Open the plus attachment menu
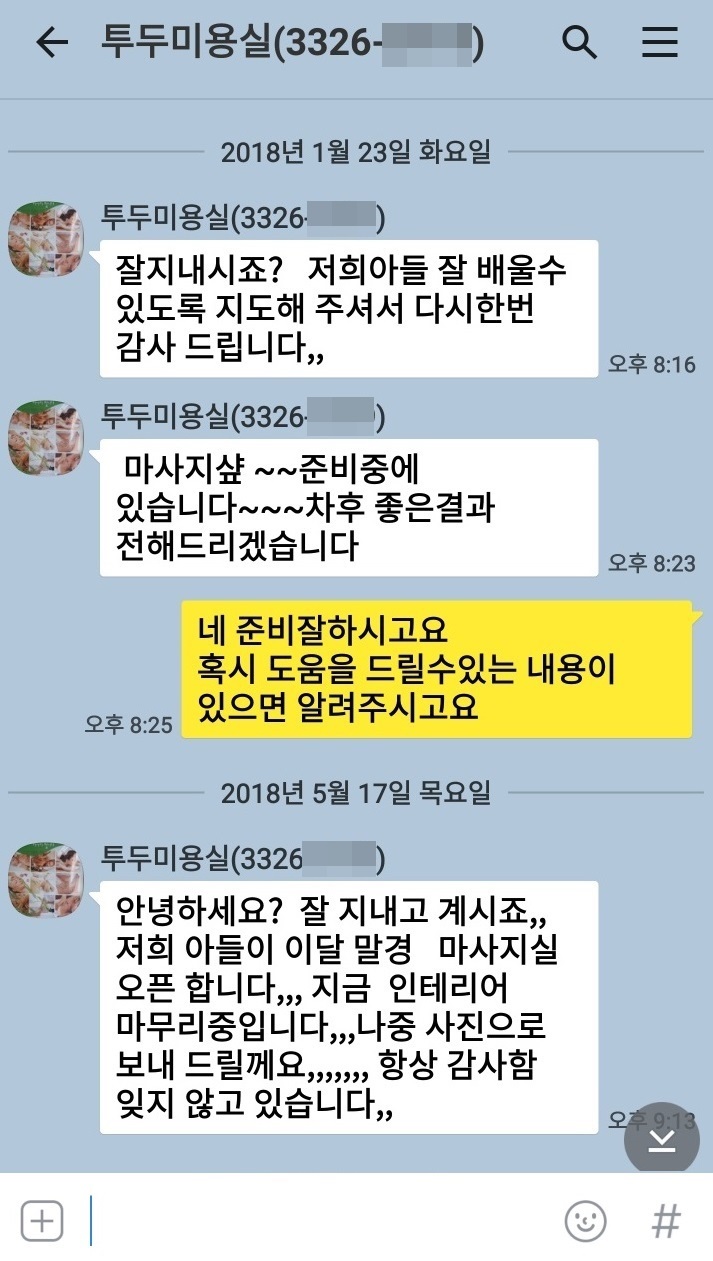713x1261 pixels. click(x=42, y=1221)
